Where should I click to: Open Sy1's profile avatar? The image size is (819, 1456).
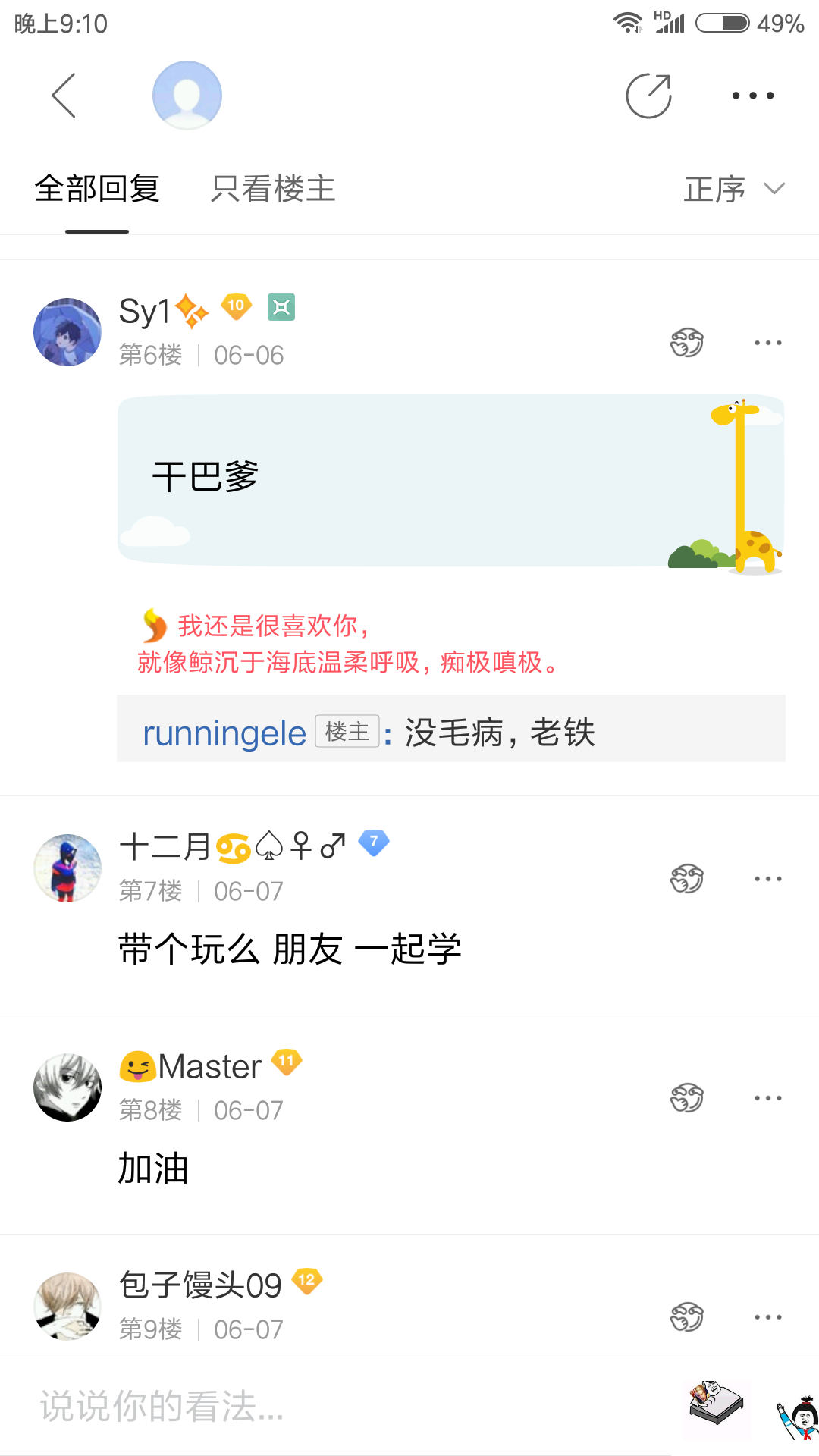67,332
